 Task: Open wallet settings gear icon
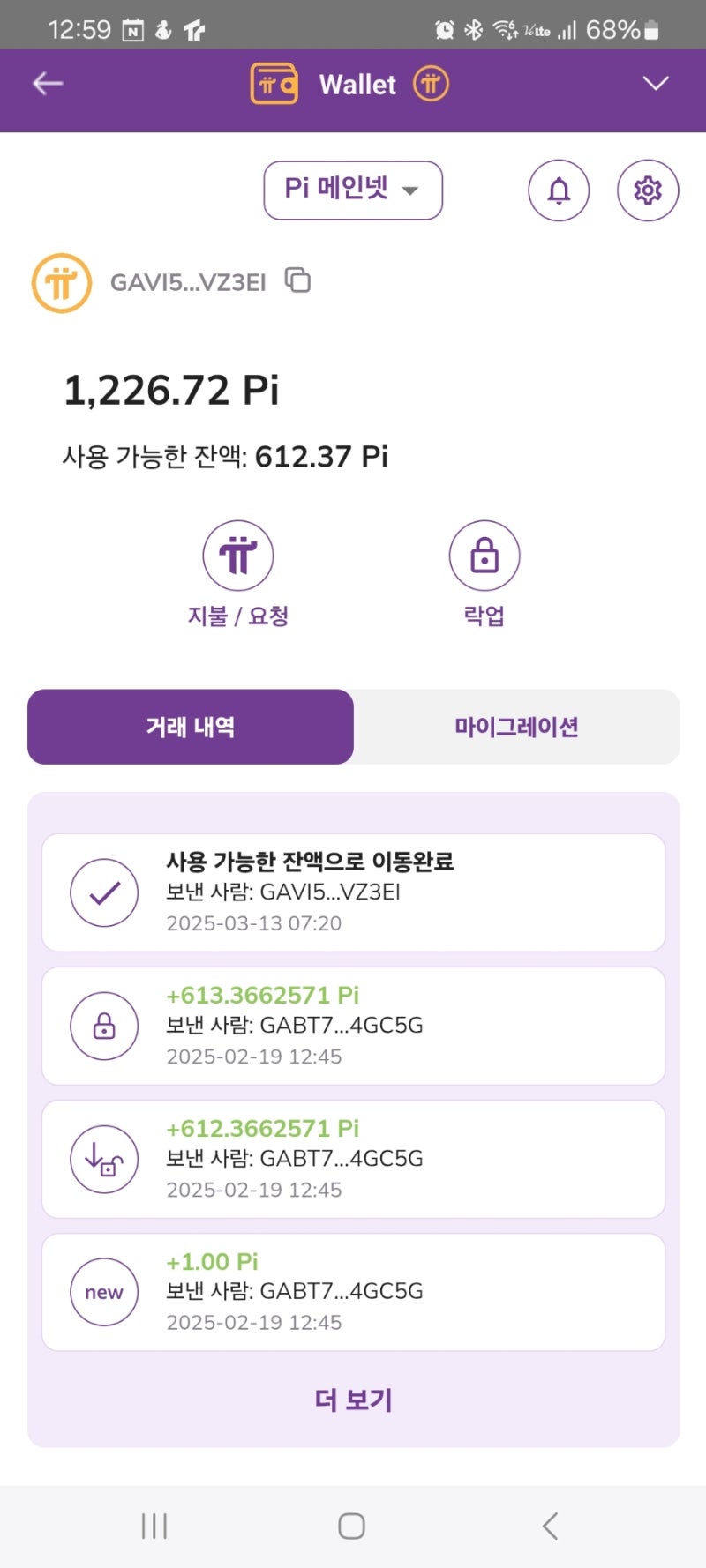648,190
